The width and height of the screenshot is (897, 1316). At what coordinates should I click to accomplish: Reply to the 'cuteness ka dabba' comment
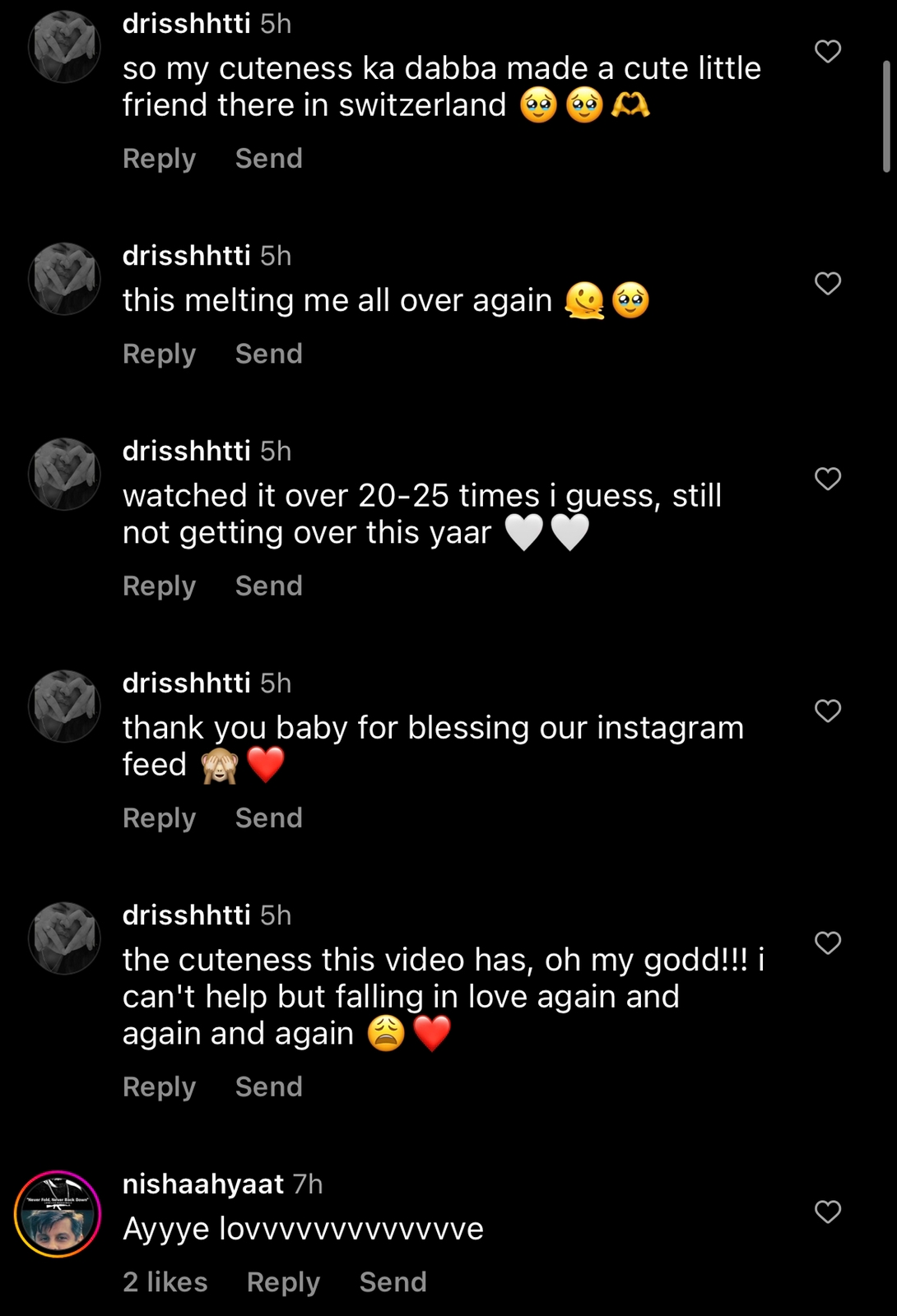coord(159,158)
